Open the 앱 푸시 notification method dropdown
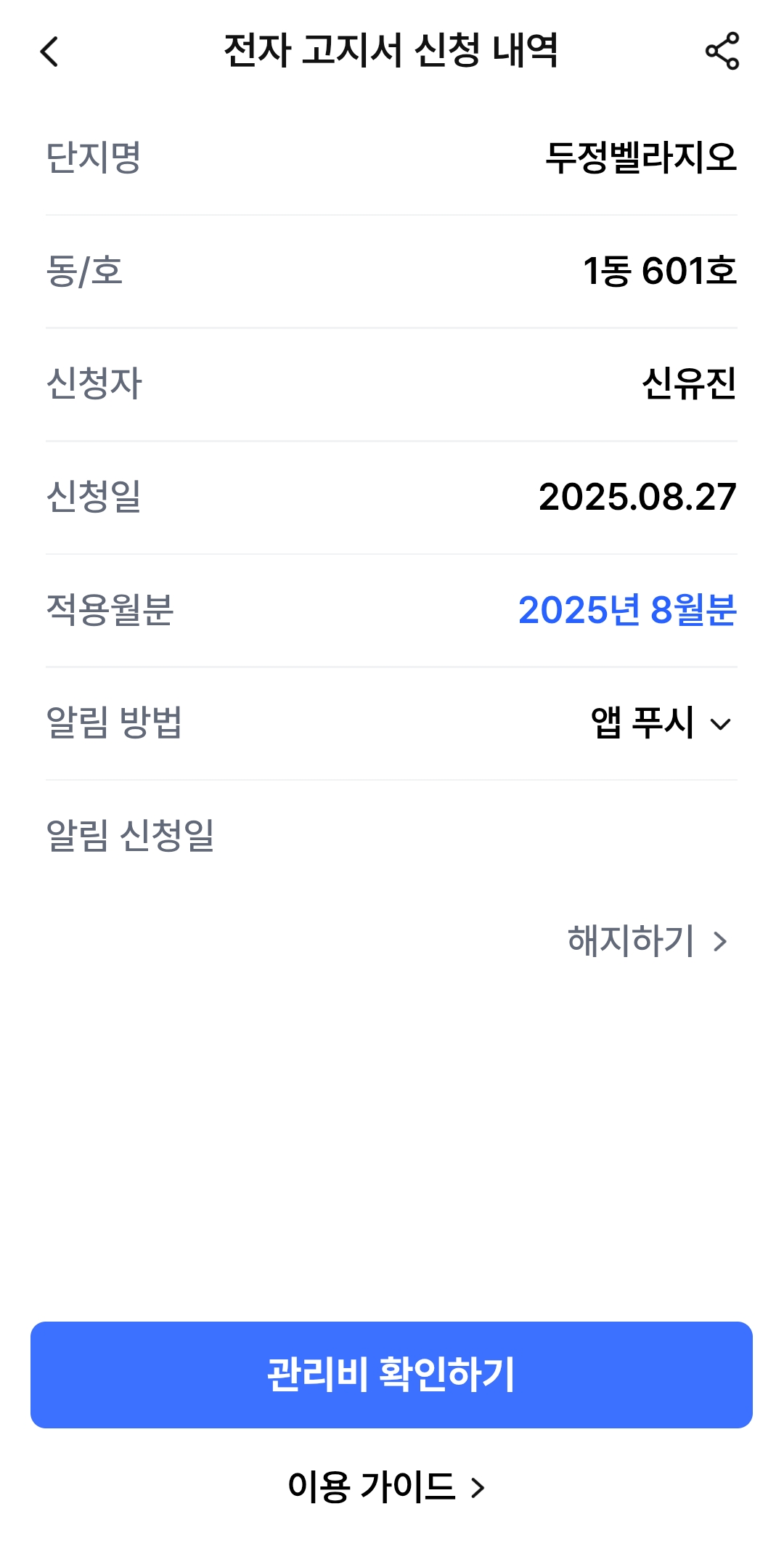This screenshot has height=1546, width=784. [x=661, y=723]
